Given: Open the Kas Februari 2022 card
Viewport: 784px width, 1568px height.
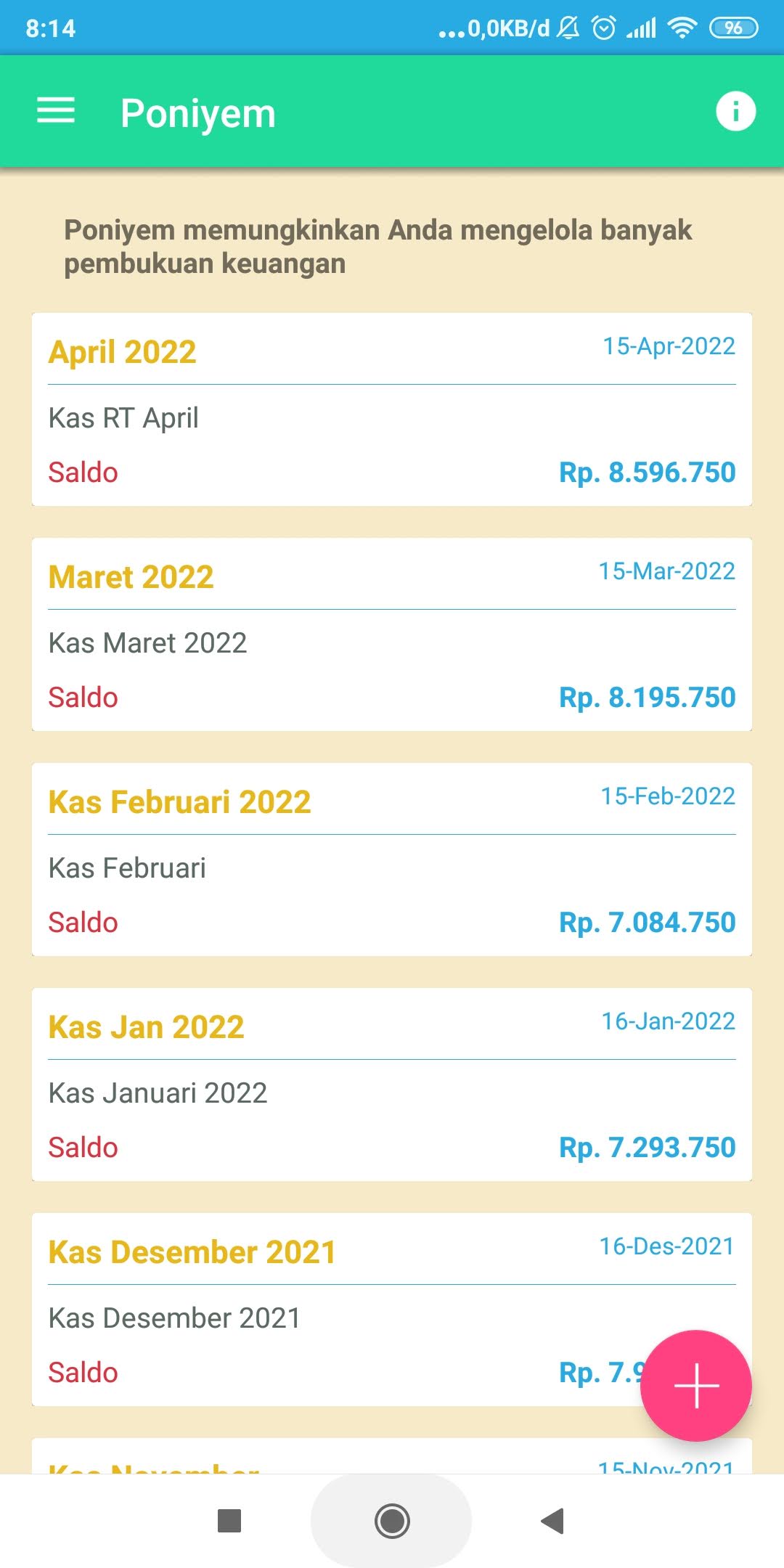Looking at the screenshot, I should click(x=392, y=859).
